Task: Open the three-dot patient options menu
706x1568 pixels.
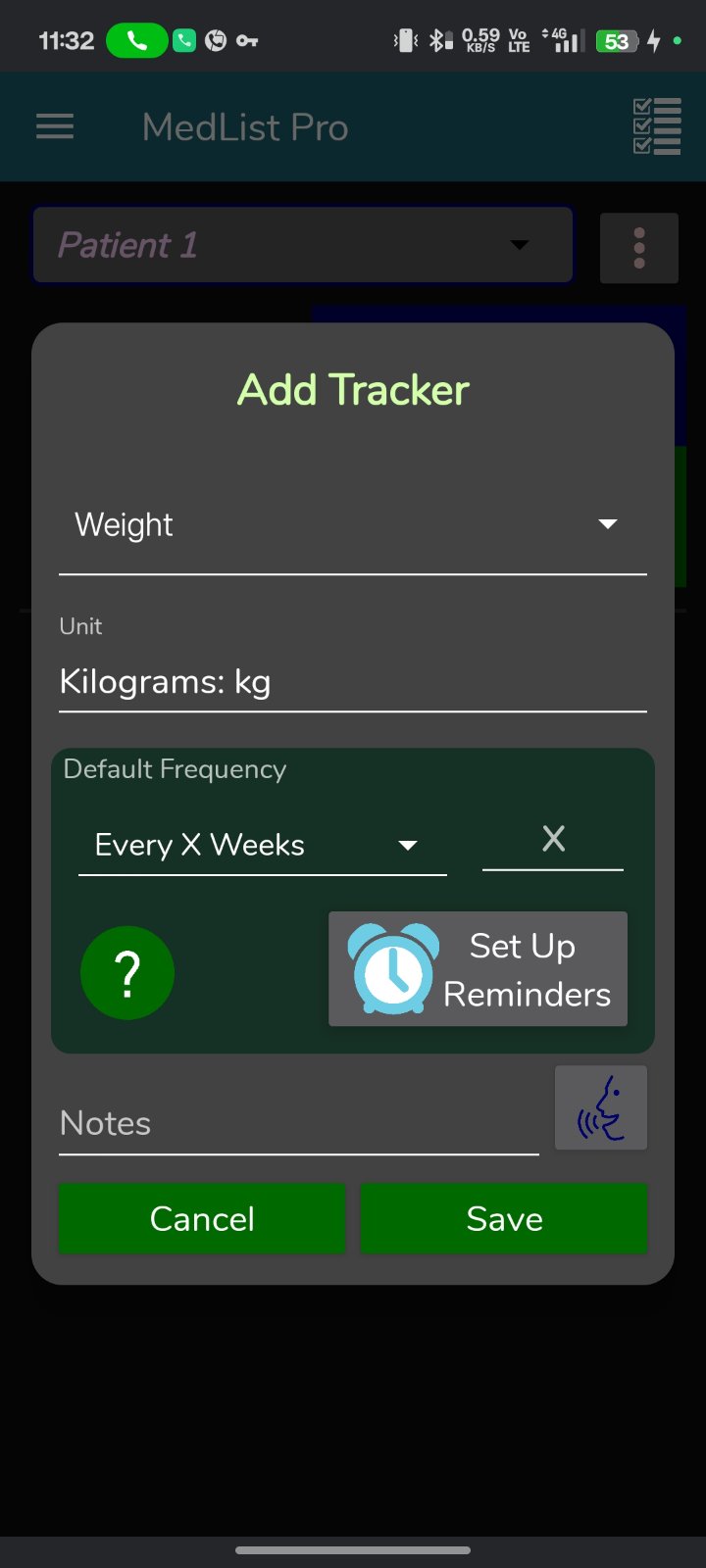Action: point(638,248)
